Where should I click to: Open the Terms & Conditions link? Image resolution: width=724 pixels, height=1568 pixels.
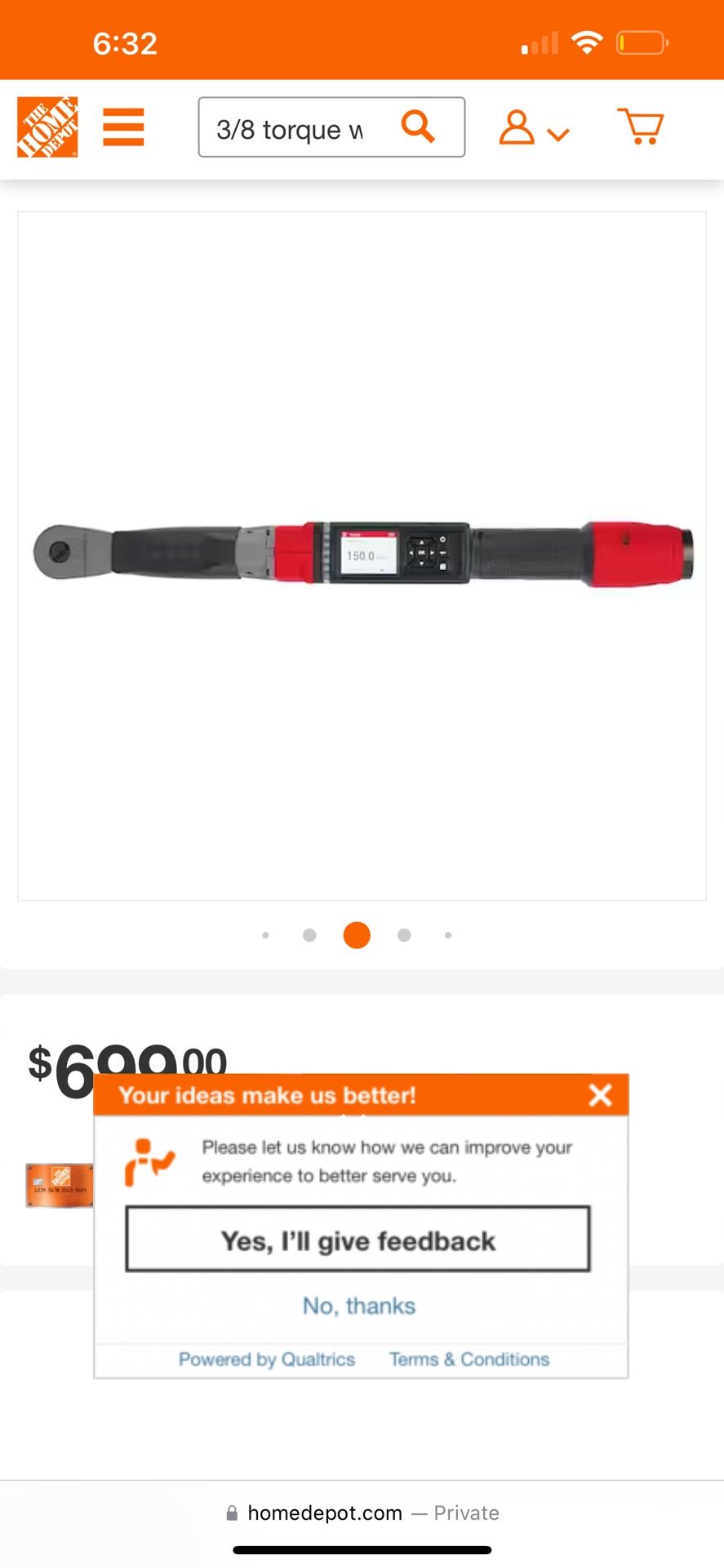[469, 1359]
